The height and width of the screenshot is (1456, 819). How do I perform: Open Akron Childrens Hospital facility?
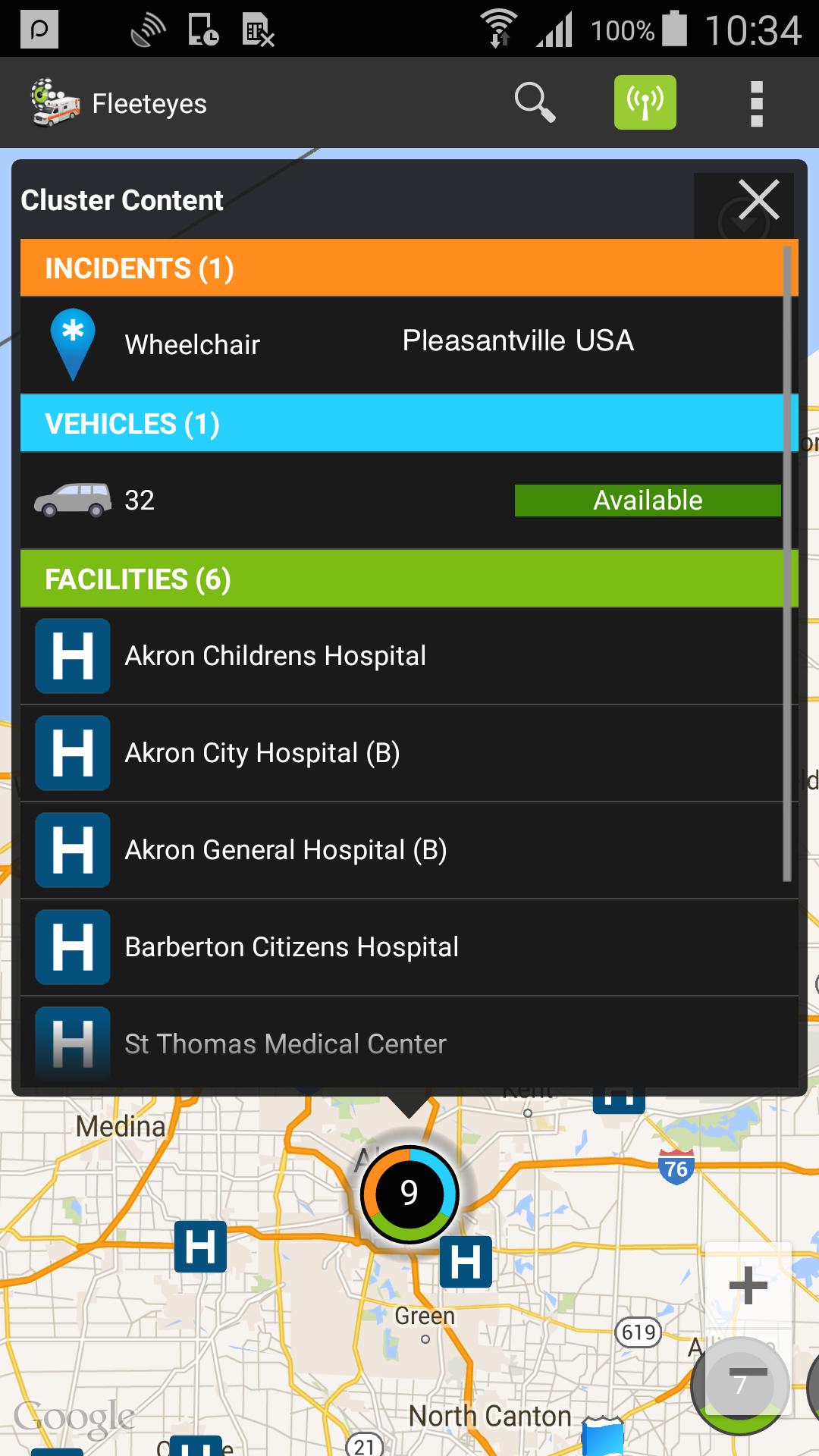coord(402,656)
